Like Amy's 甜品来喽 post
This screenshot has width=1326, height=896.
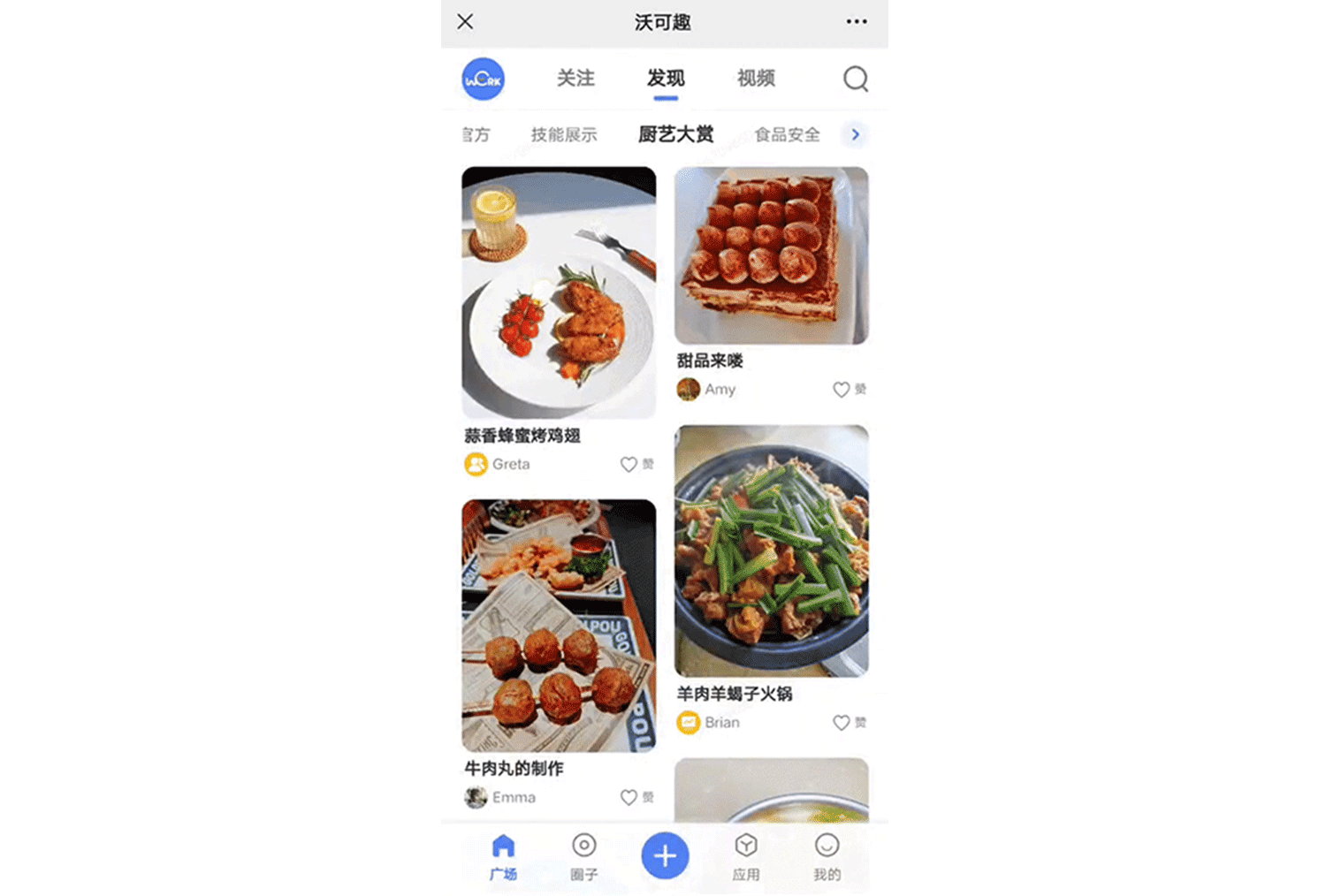[x=842, y=390]
